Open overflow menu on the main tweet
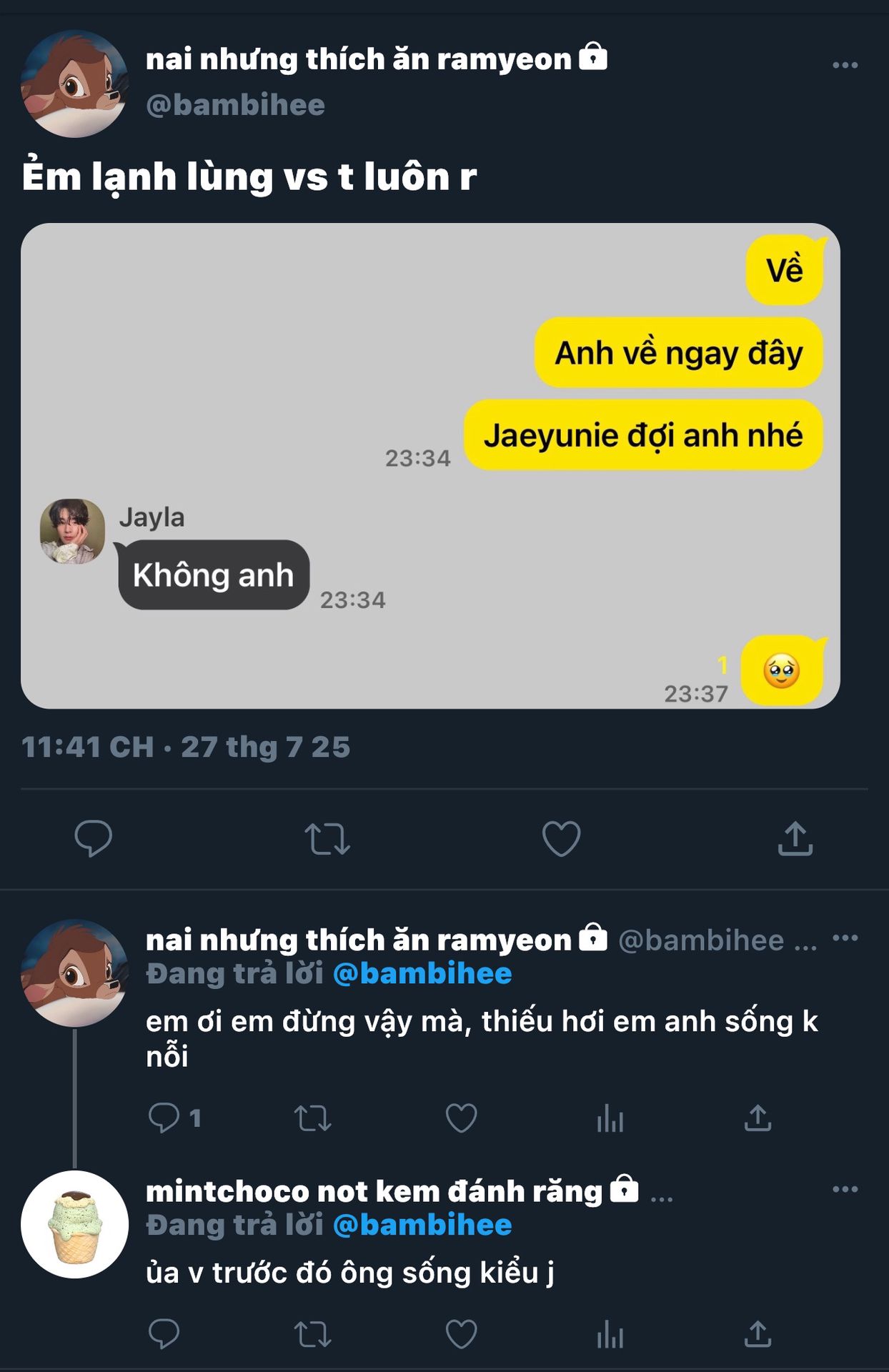Image resolution: width=889 pixels, height=1372 pixels. pyautogui.click(x=845, y=65)
